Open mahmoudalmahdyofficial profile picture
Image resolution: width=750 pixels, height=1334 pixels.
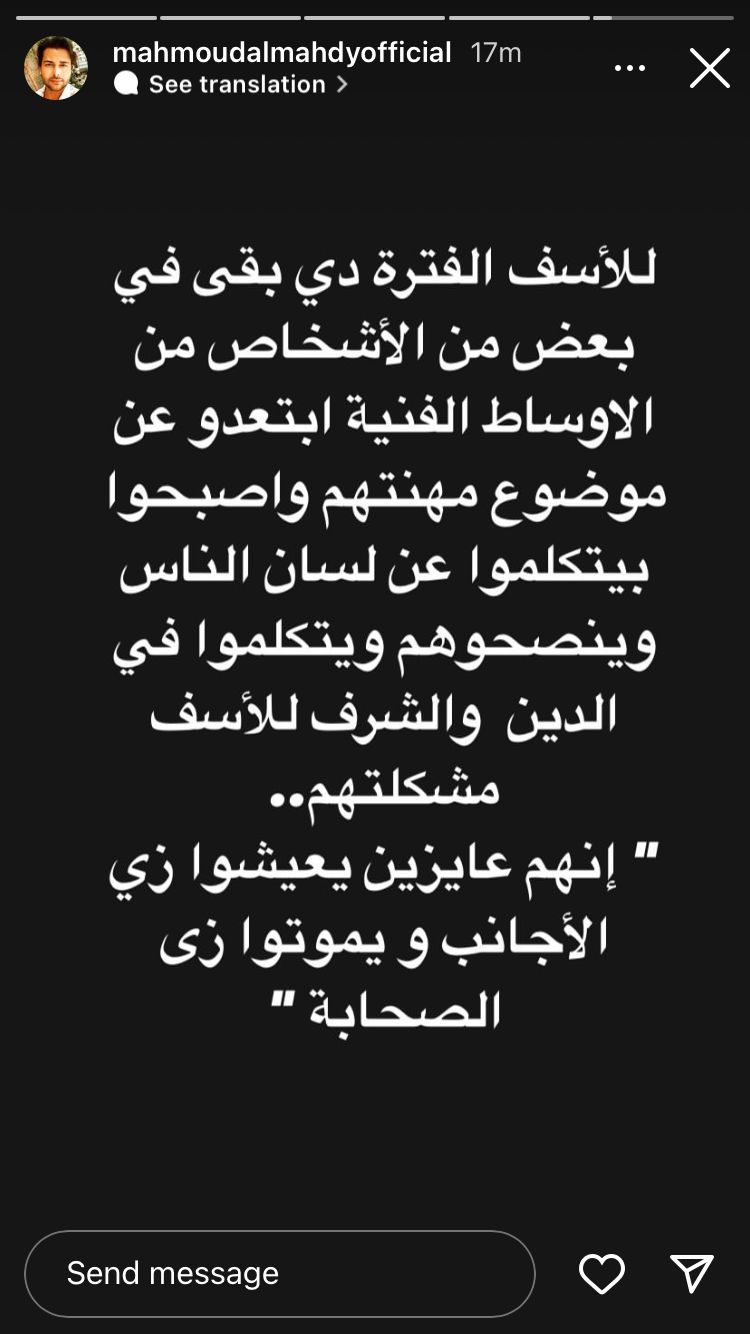[x=56, y=68]
